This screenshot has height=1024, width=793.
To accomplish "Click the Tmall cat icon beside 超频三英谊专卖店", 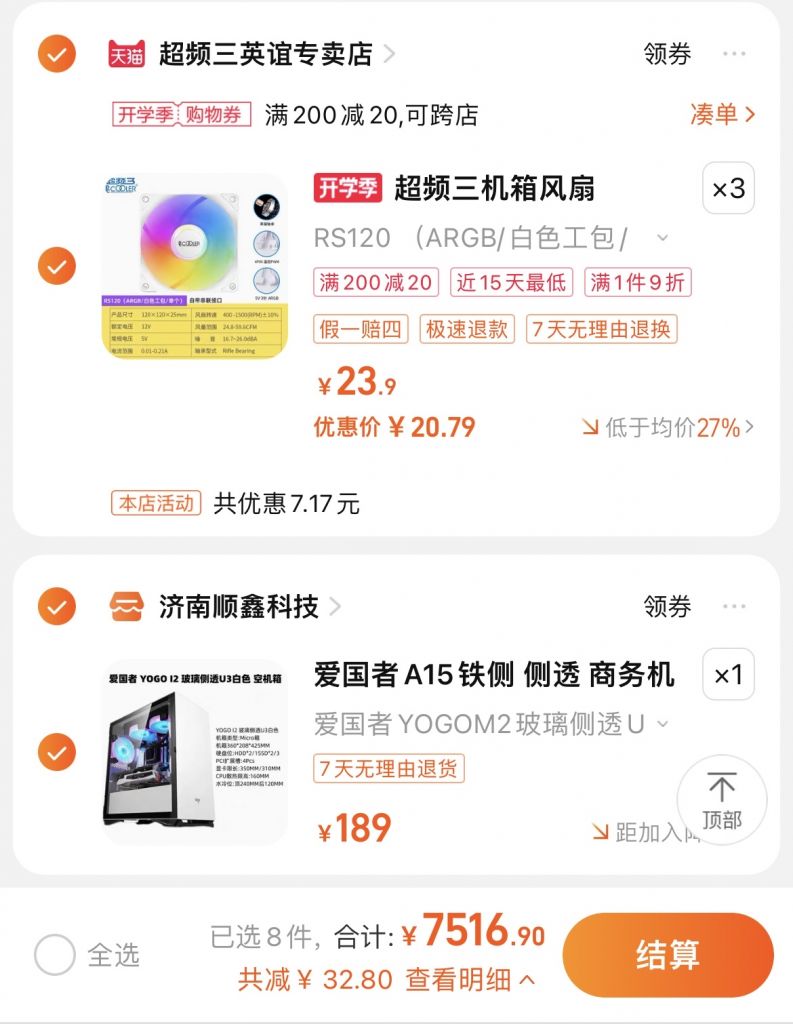I will tap(125, 55).
